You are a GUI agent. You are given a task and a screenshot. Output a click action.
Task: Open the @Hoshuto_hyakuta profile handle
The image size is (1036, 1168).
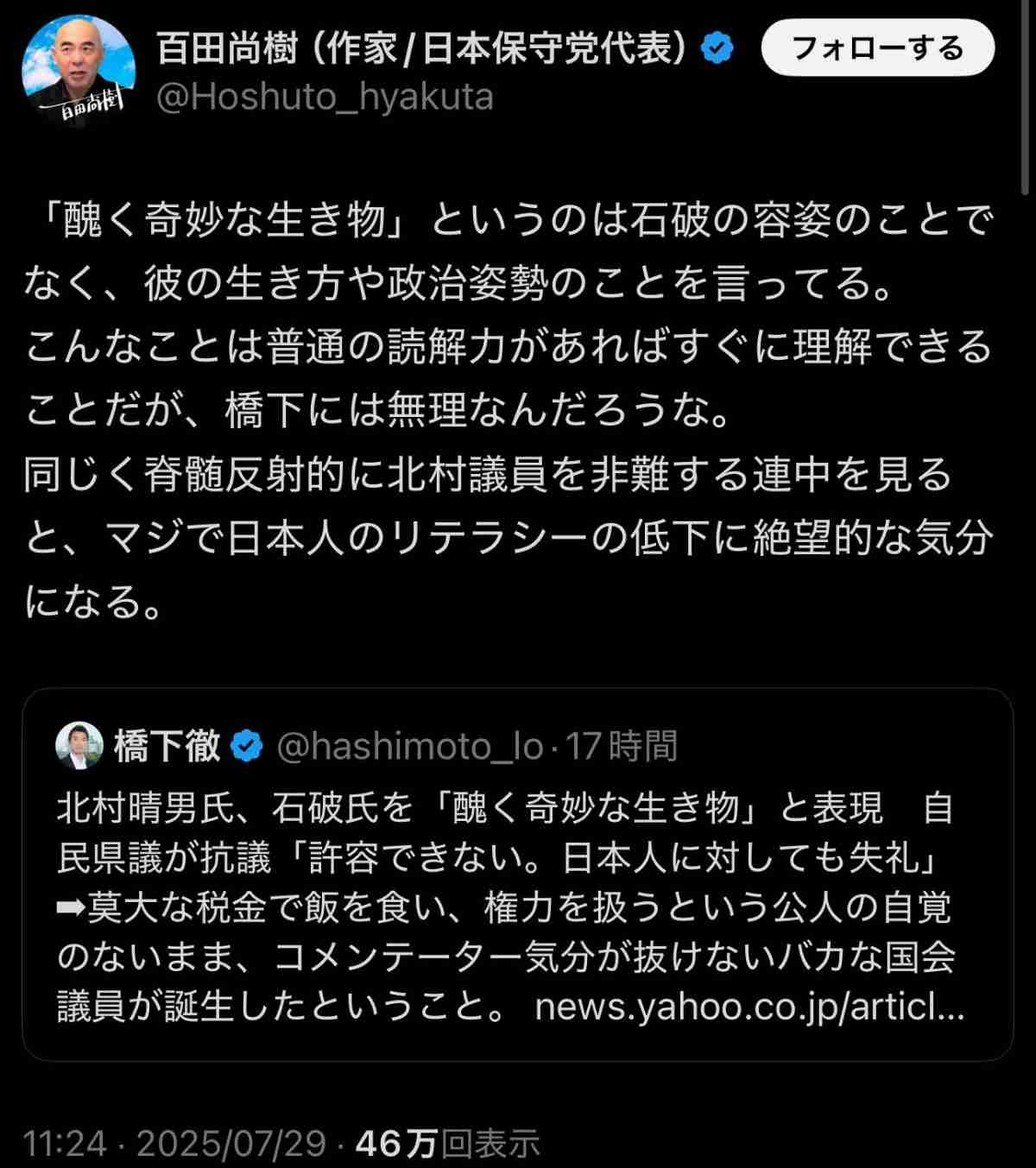325,97
